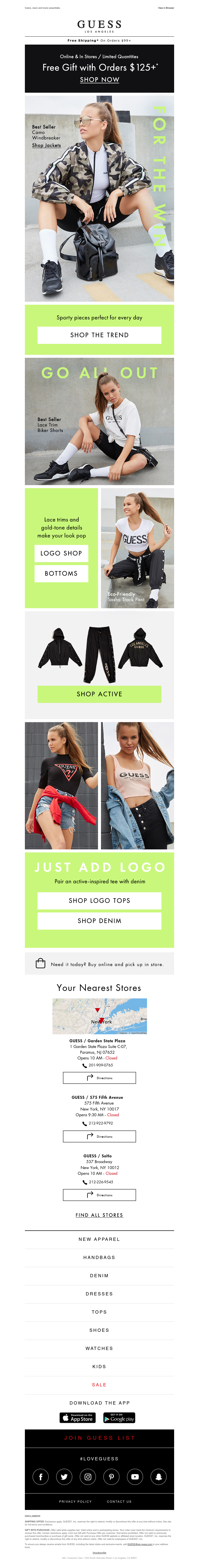
Task: Open the Instagram icon
Action: click(88, 1477)
